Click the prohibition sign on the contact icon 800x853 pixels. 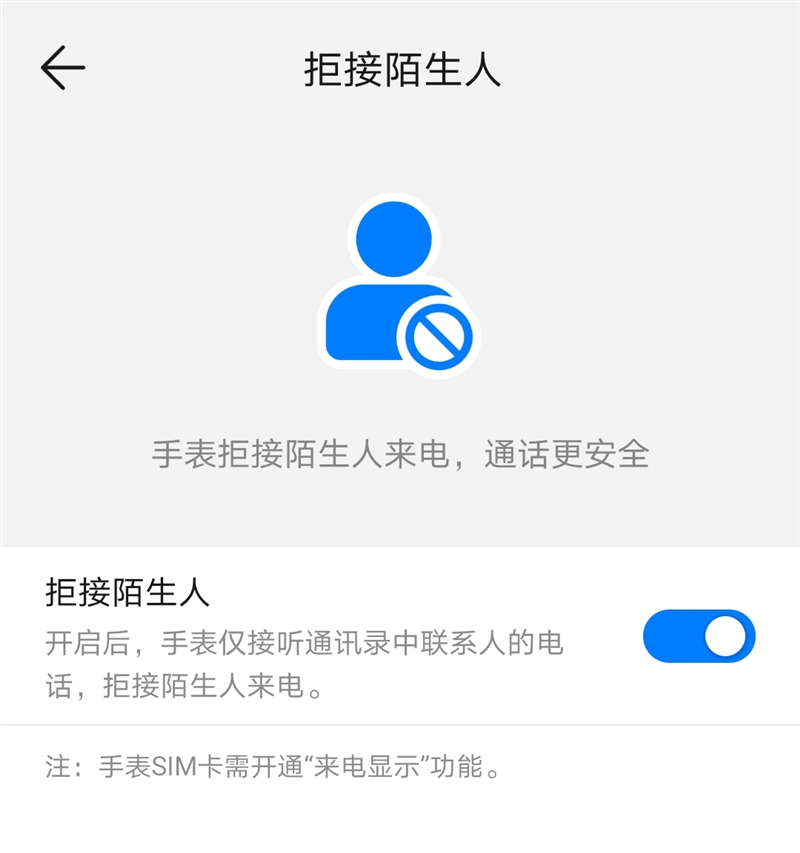[440, 335]
